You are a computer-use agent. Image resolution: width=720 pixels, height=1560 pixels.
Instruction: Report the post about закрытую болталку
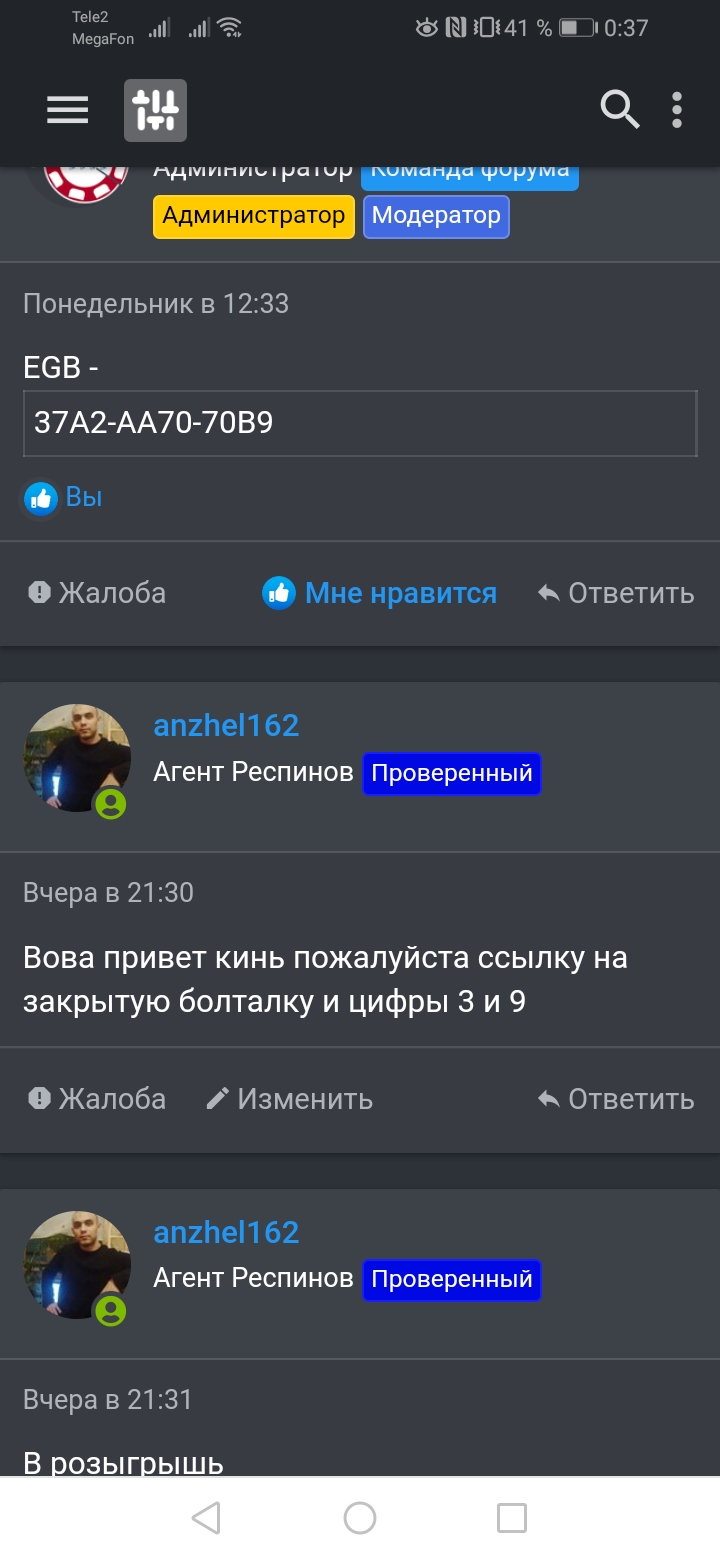point(97,1099)
